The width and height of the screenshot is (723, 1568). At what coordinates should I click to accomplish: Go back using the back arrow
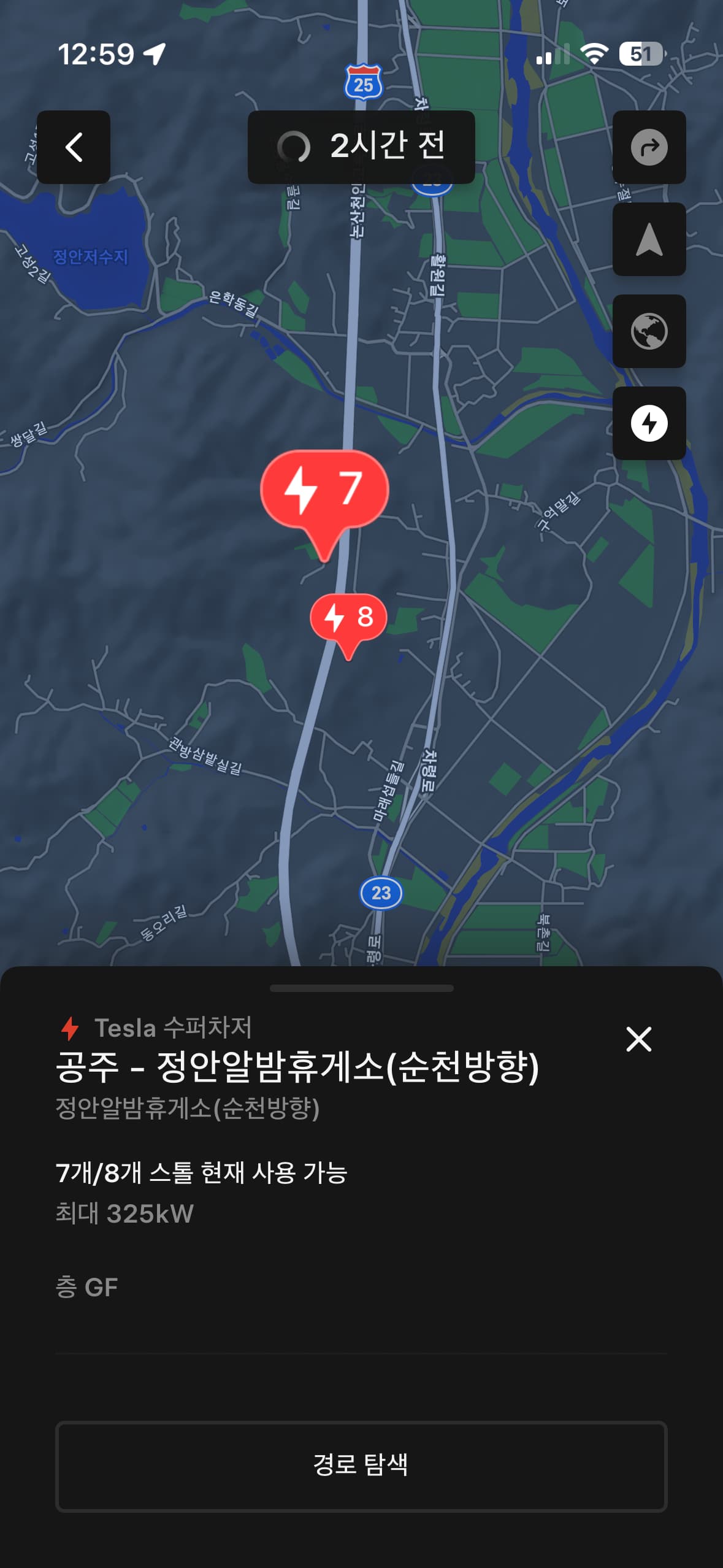click(74, 147)
